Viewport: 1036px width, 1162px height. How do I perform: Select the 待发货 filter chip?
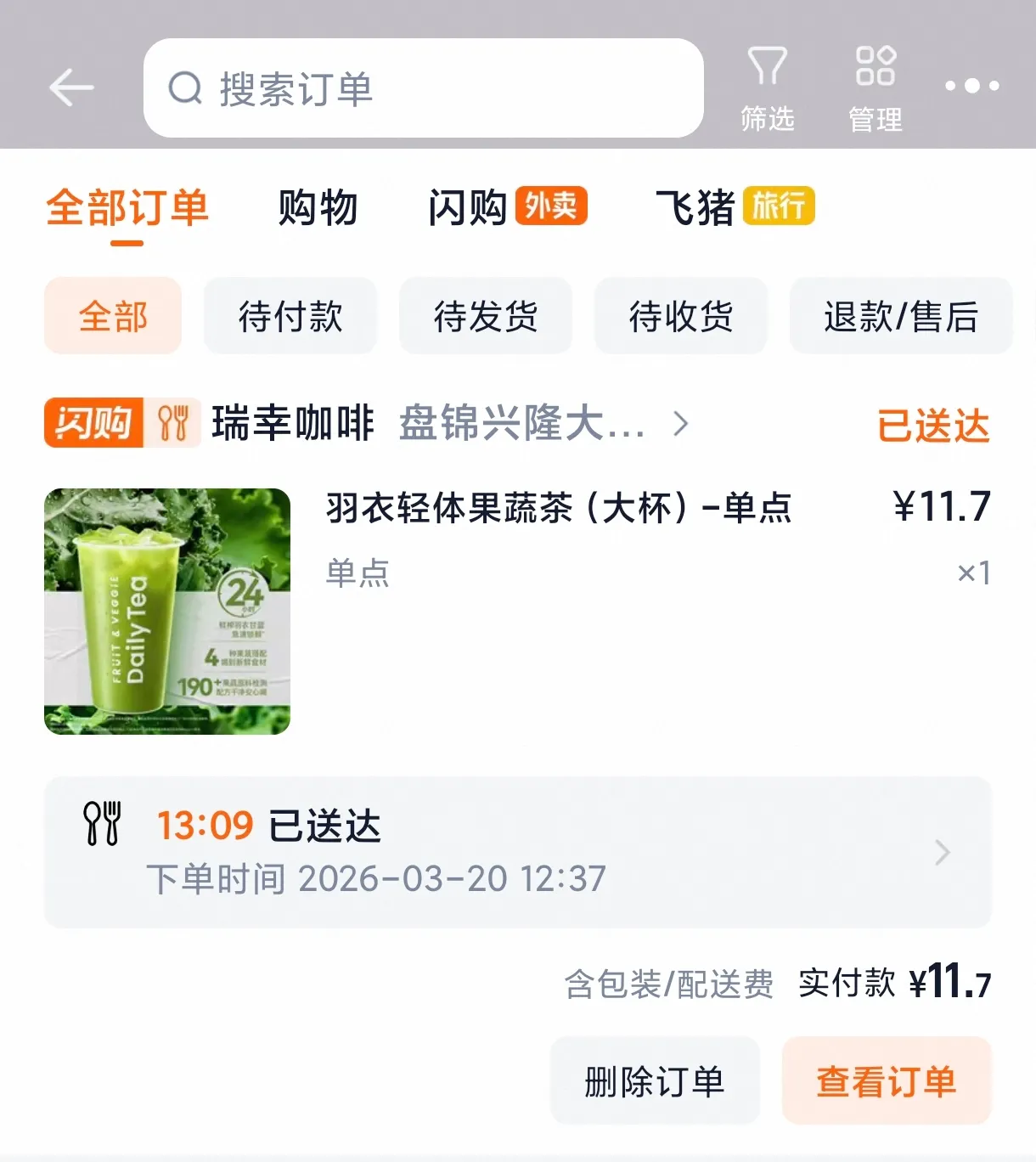pyautogui.click(x=485, y=316)
